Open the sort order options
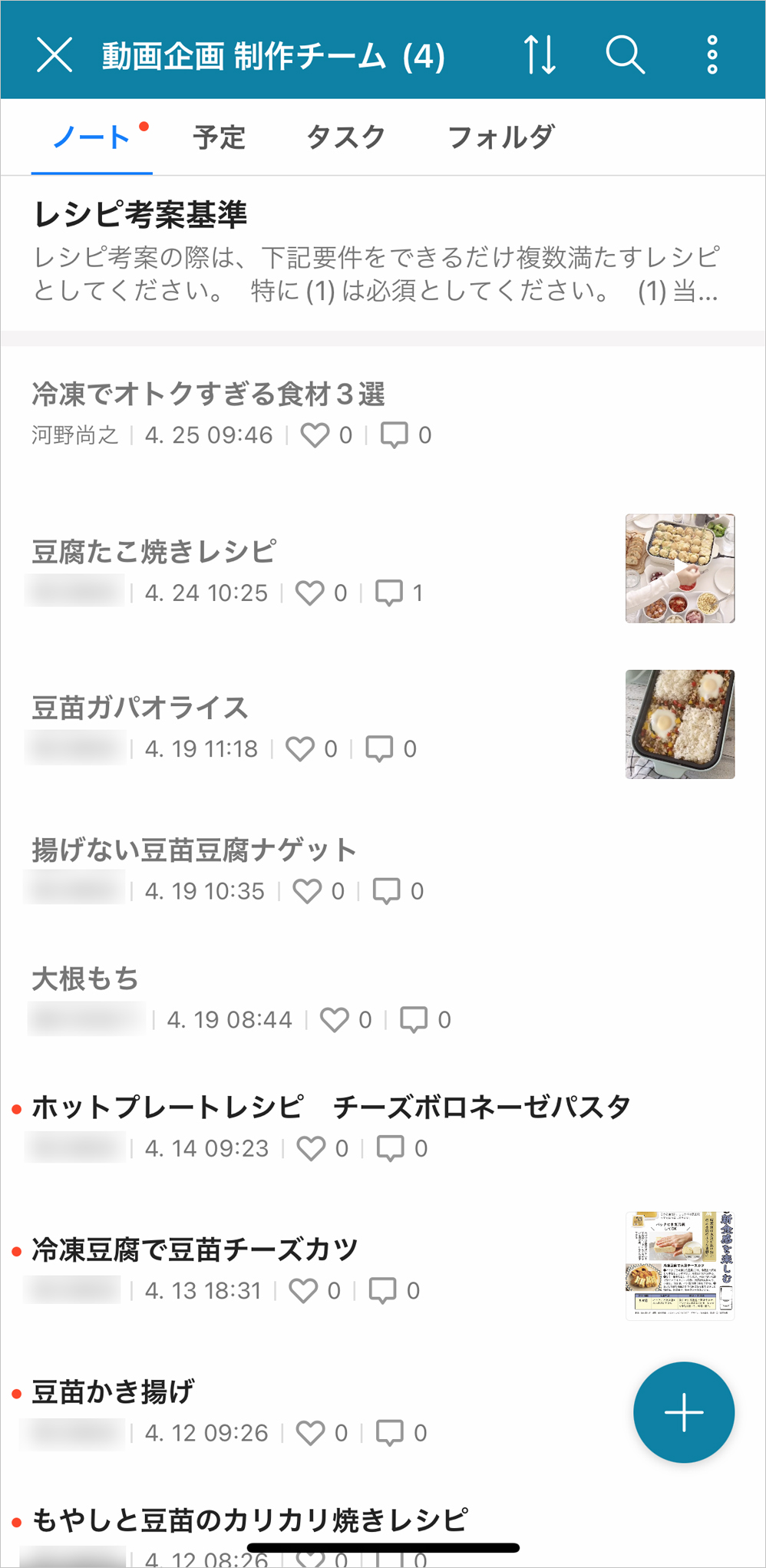Screen dimensions: 766x1568 click(x=540, y=55)
